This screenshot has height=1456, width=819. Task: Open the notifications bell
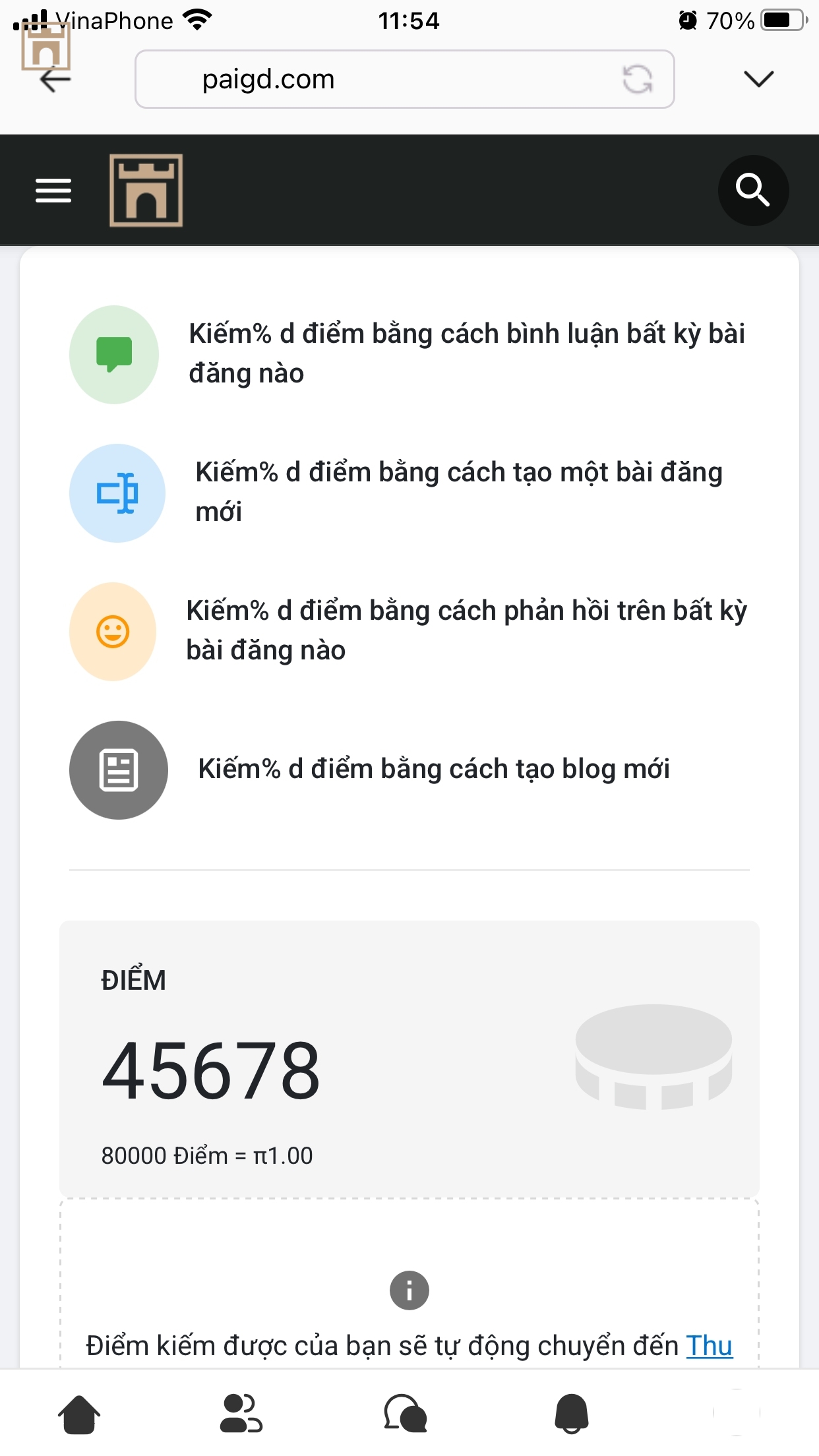point(572,1414)
